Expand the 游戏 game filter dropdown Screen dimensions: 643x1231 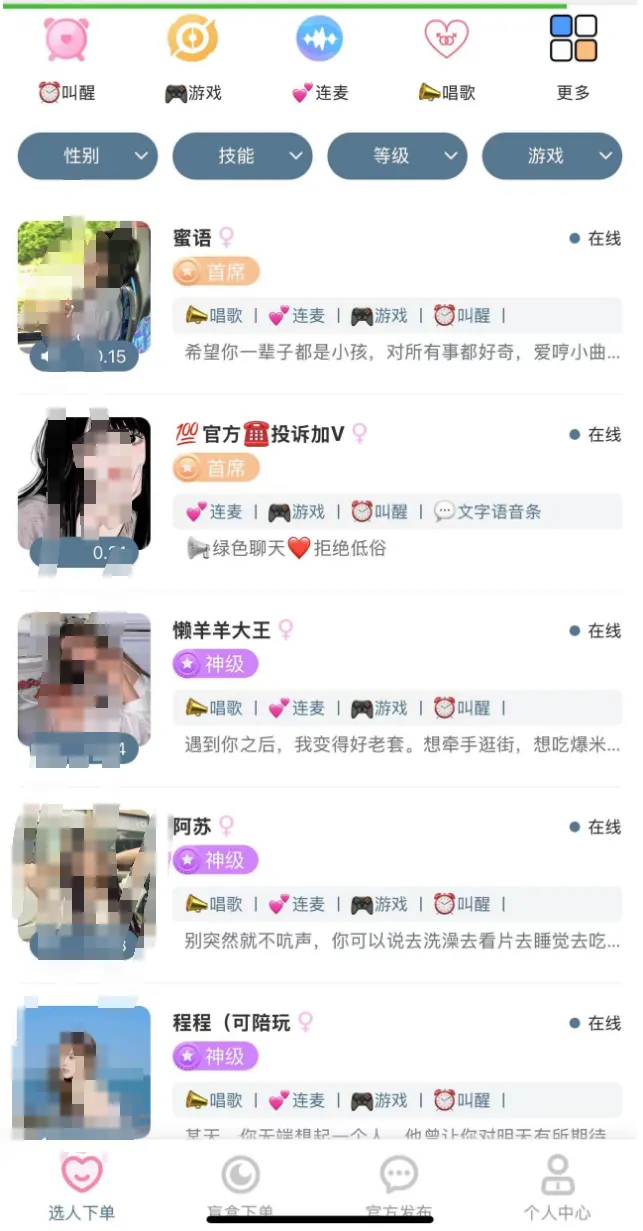[551, 156]
